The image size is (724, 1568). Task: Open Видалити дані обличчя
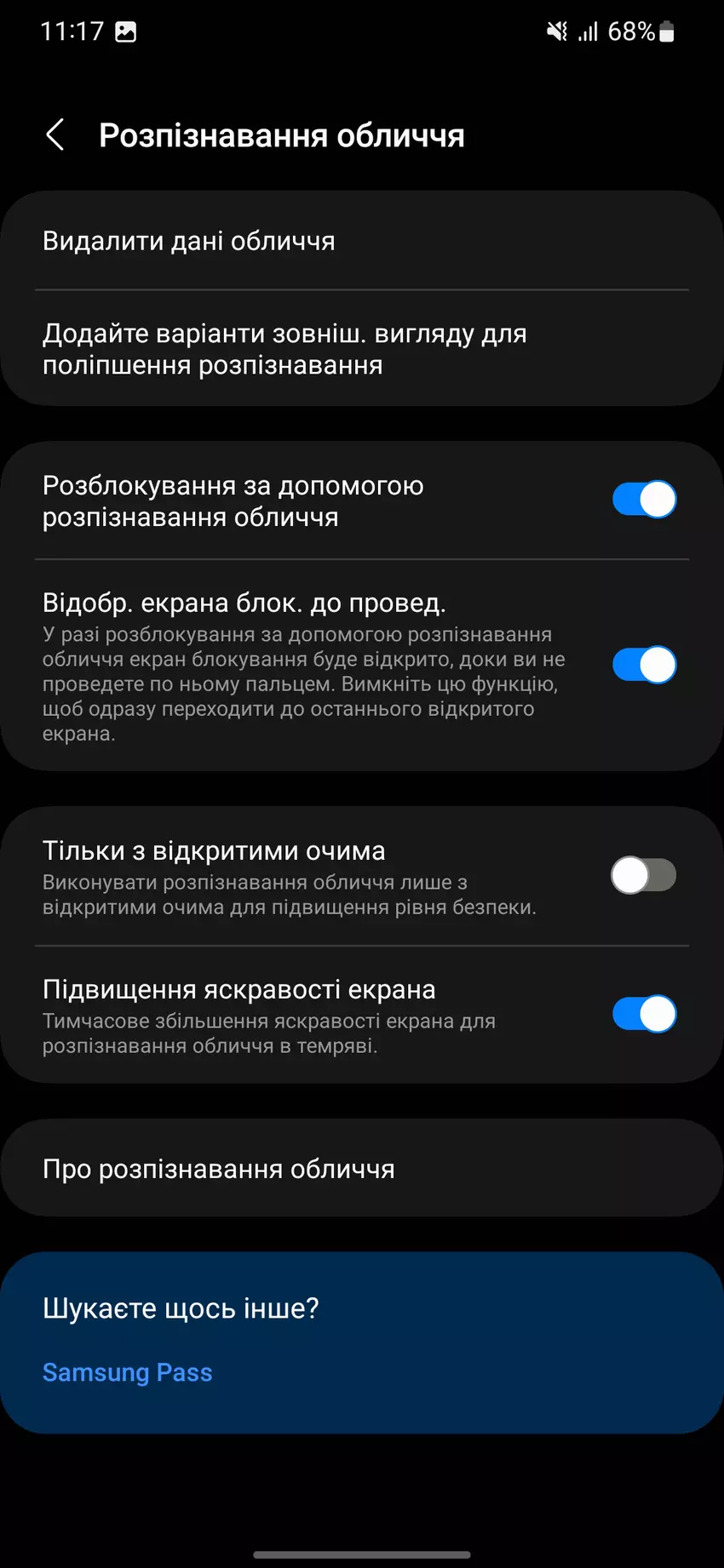(x=361, y=241)
